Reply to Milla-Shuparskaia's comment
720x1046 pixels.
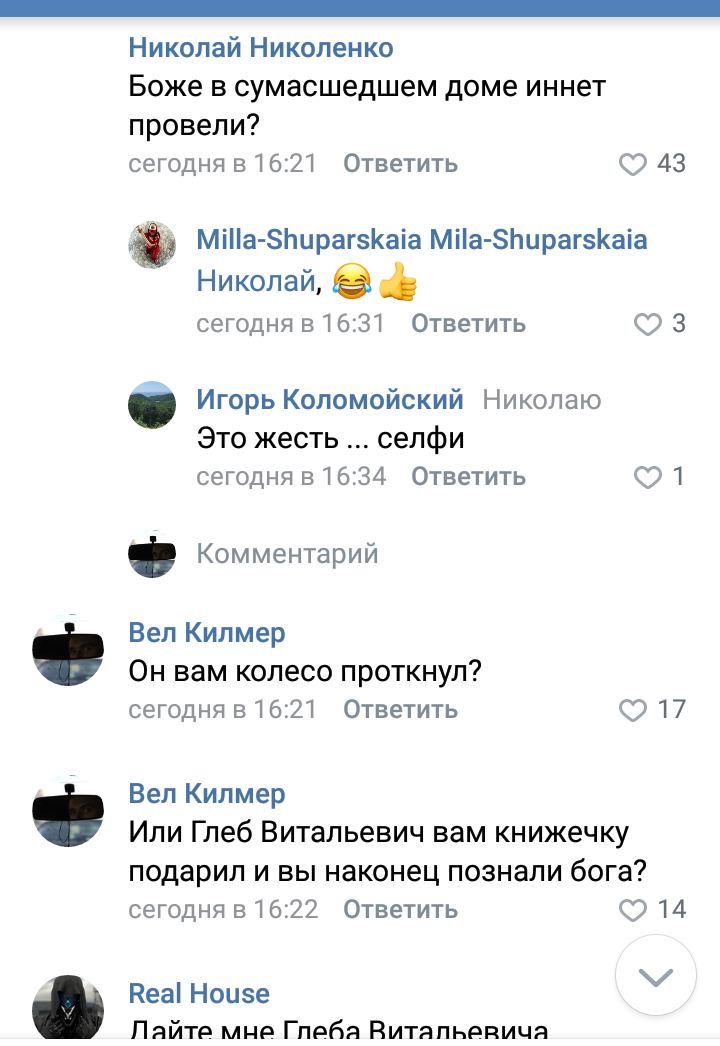[468, 324]
